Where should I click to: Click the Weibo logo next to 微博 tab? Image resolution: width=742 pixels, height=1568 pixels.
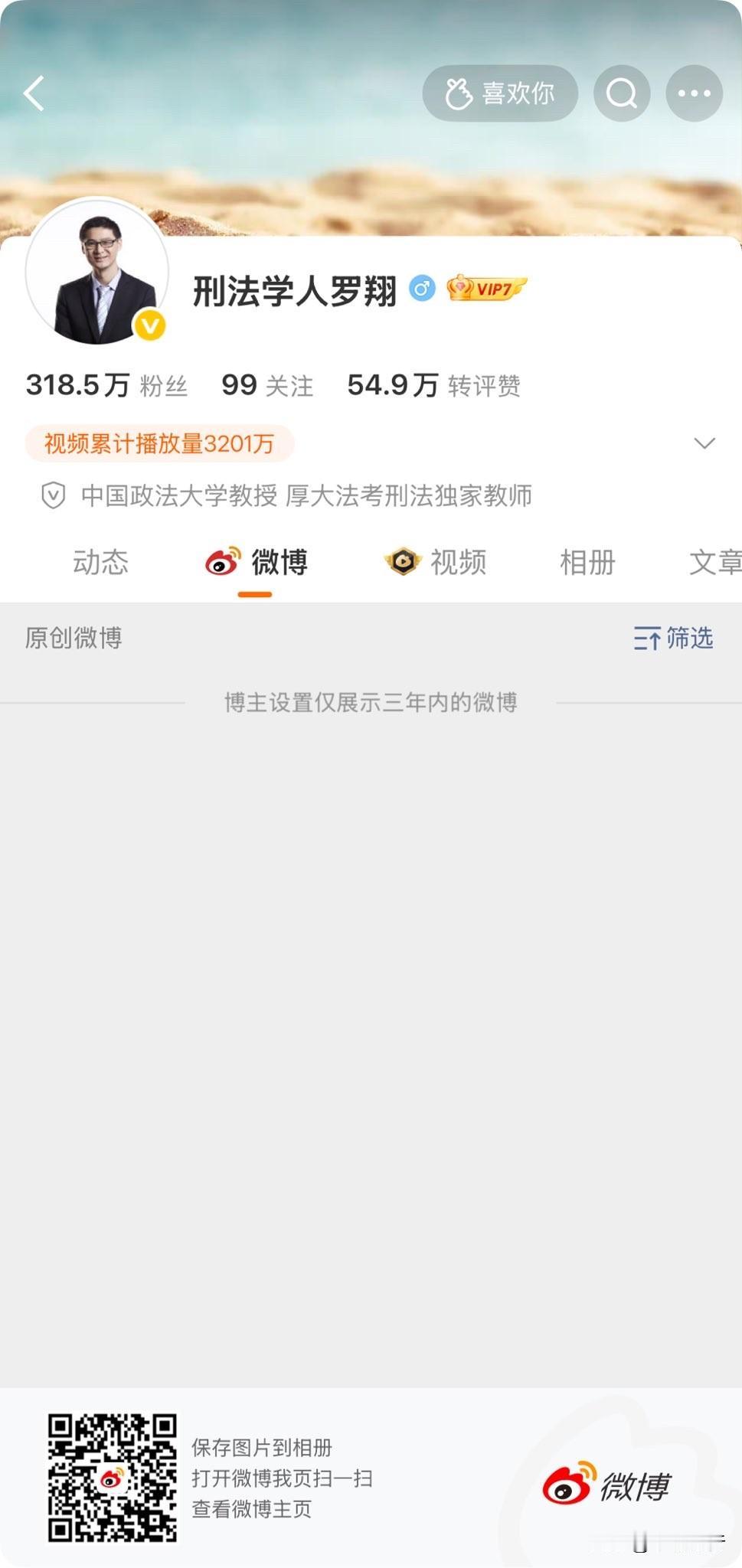point(223,561)
